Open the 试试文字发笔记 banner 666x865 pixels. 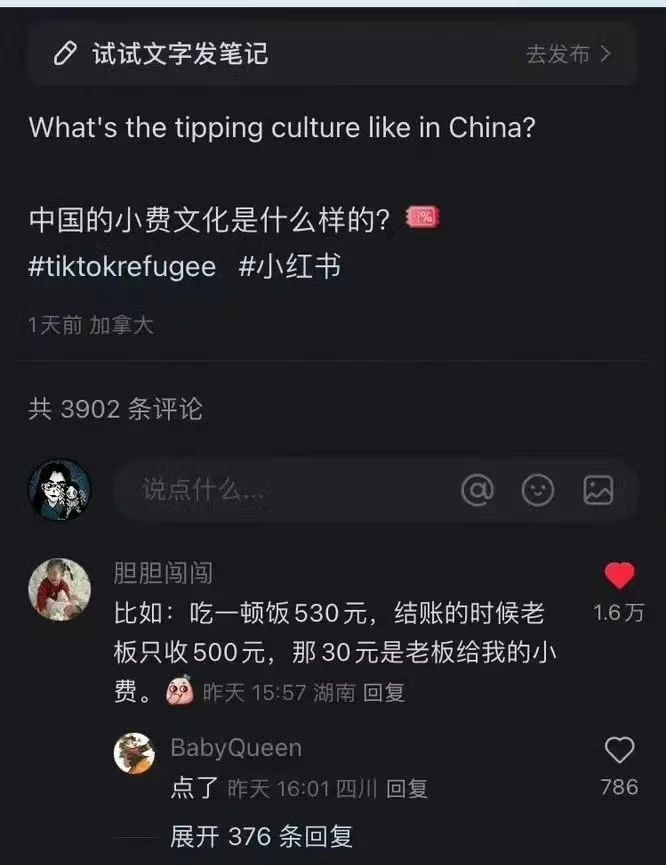click(333, 54)
